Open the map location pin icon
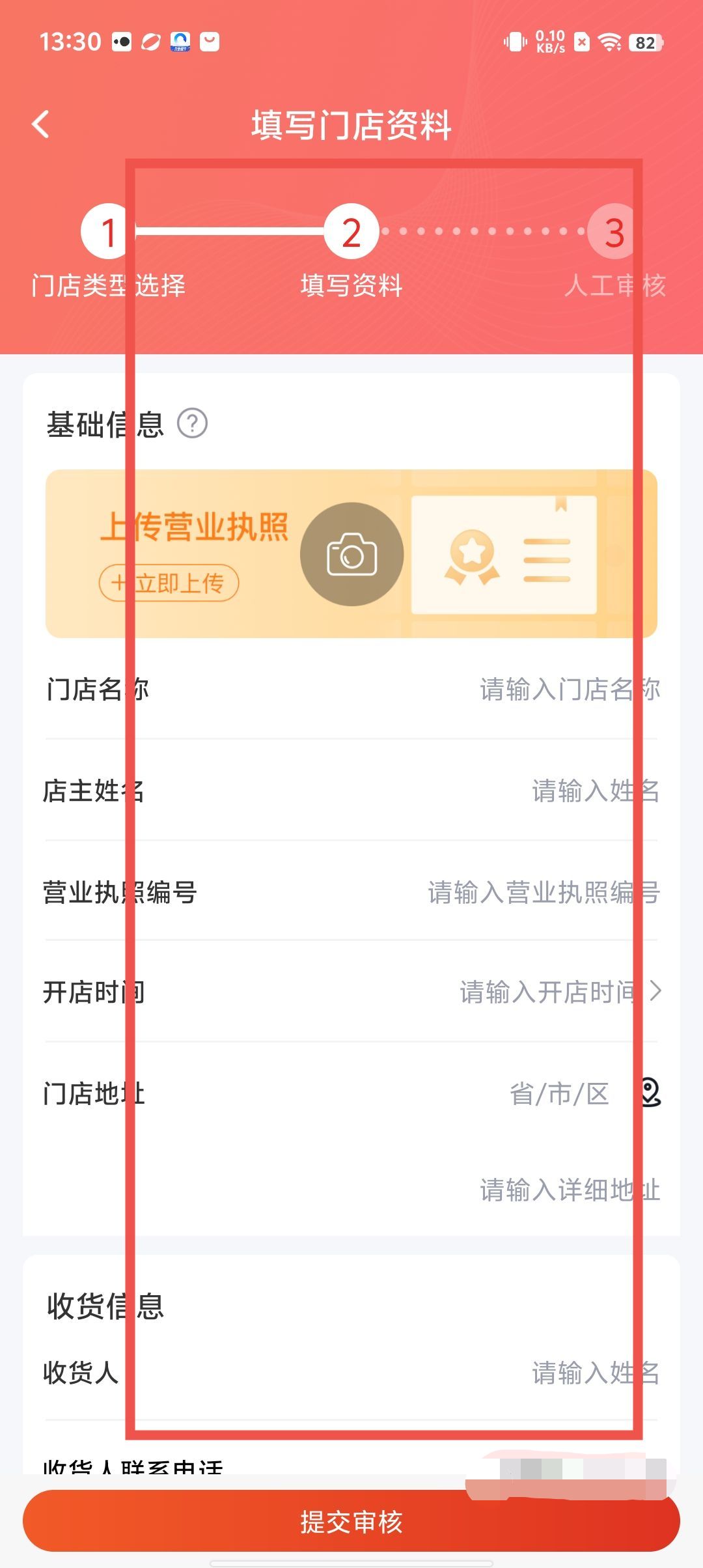The width and height of the screenshot is (703, 1568). (650, 1093)
